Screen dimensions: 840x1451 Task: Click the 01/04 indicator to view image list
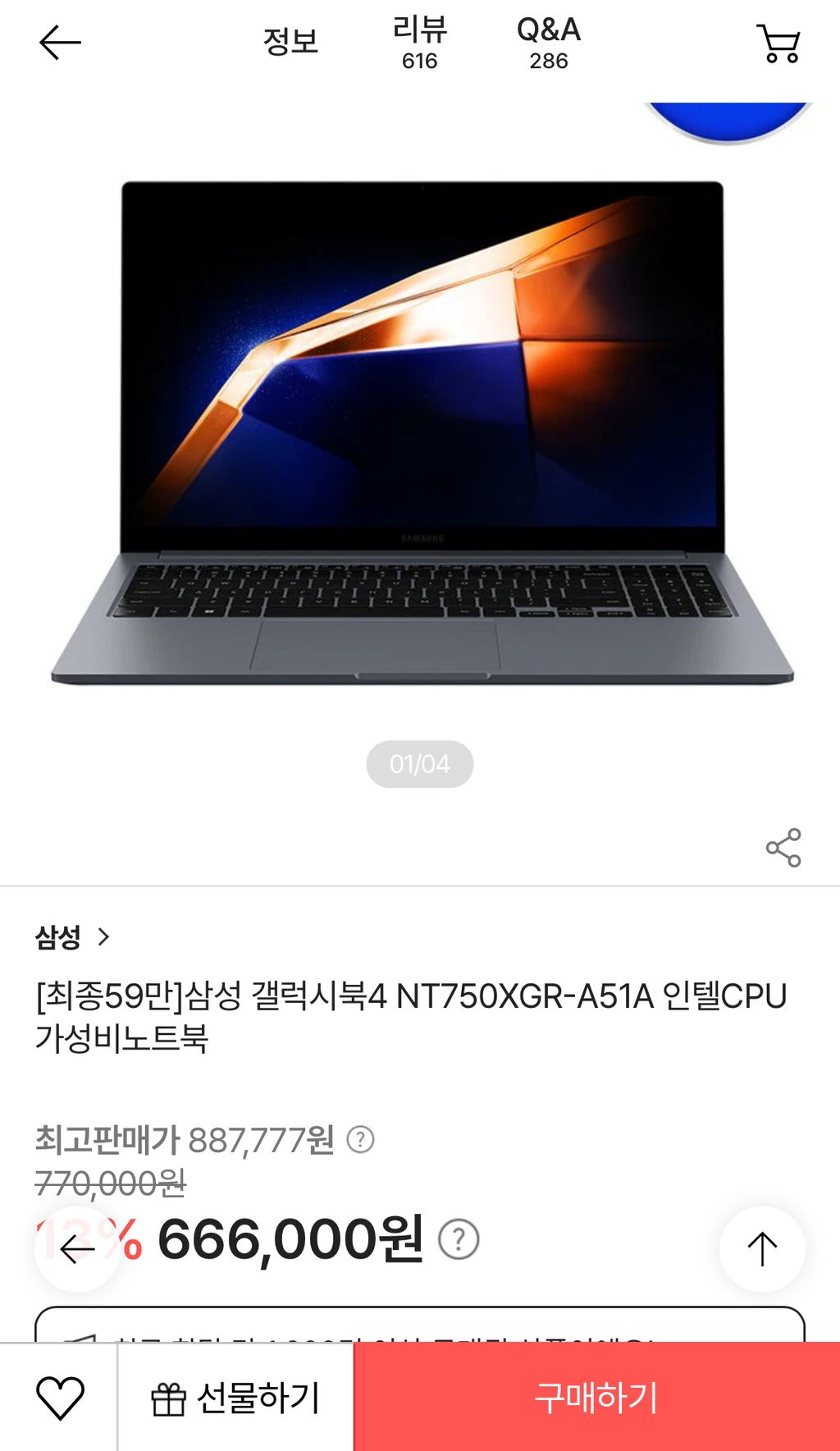[x=420, y=763]
